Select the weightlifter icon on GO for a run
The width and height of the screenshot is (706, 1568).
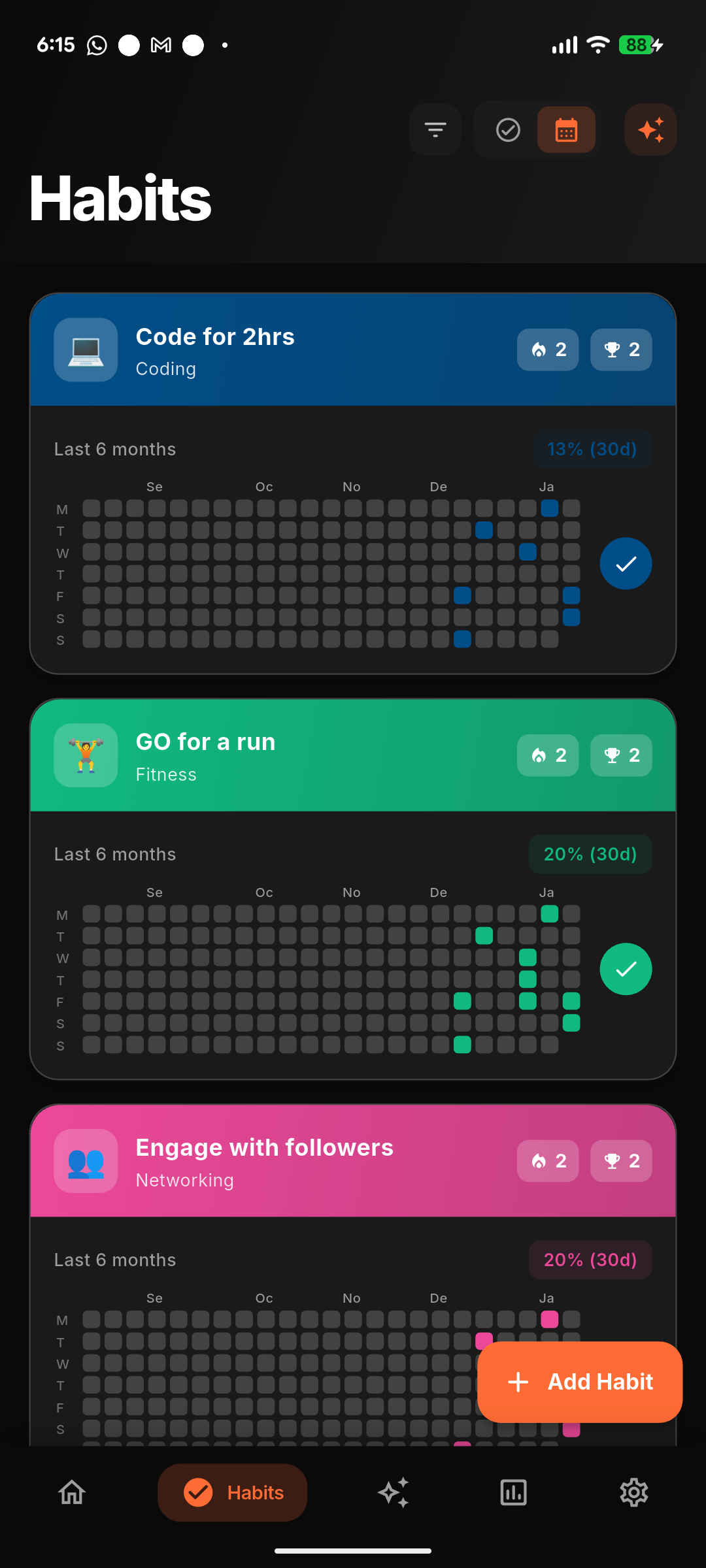click(x=85, y=755)
